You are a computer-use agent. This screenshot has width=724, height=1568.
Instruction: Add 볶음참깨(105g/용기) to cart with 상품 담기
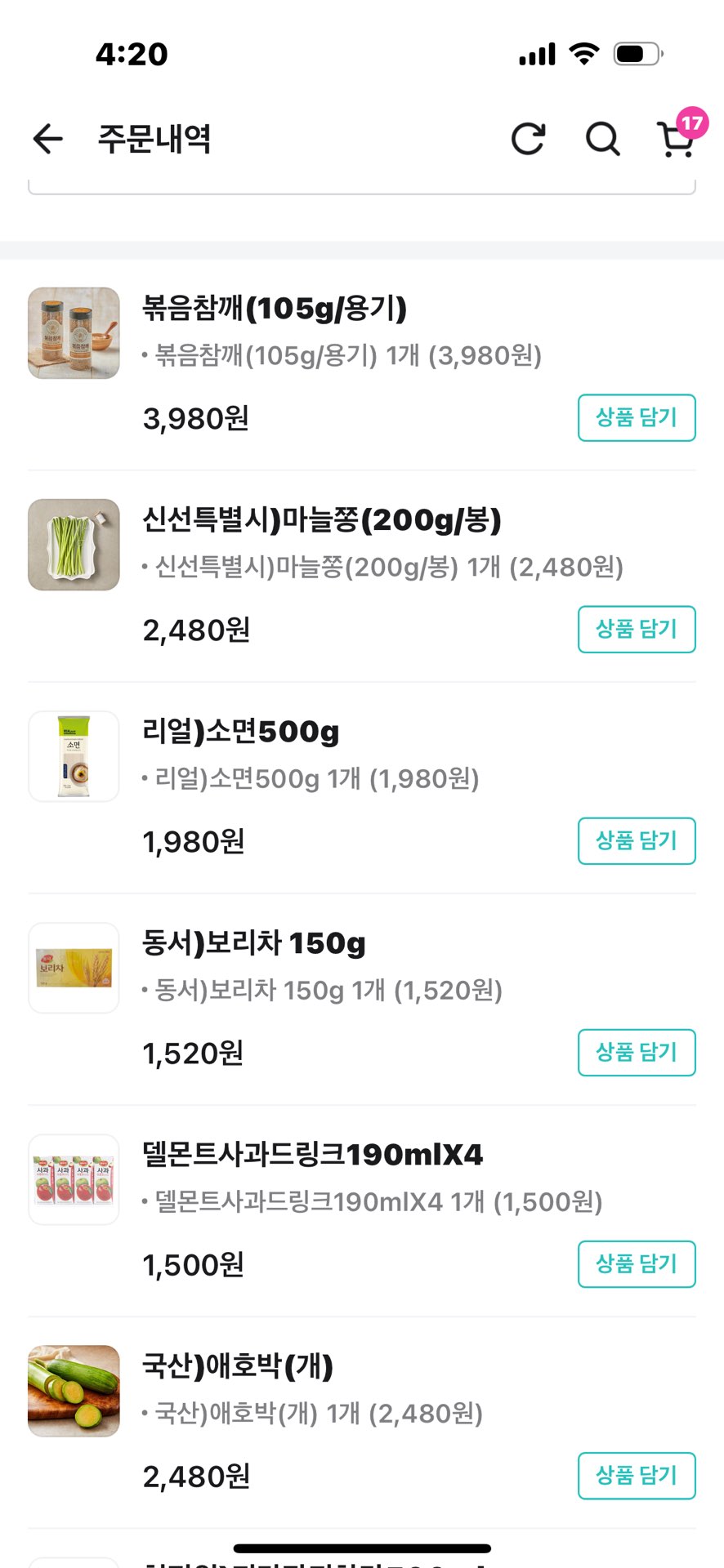tap(636, 417)
